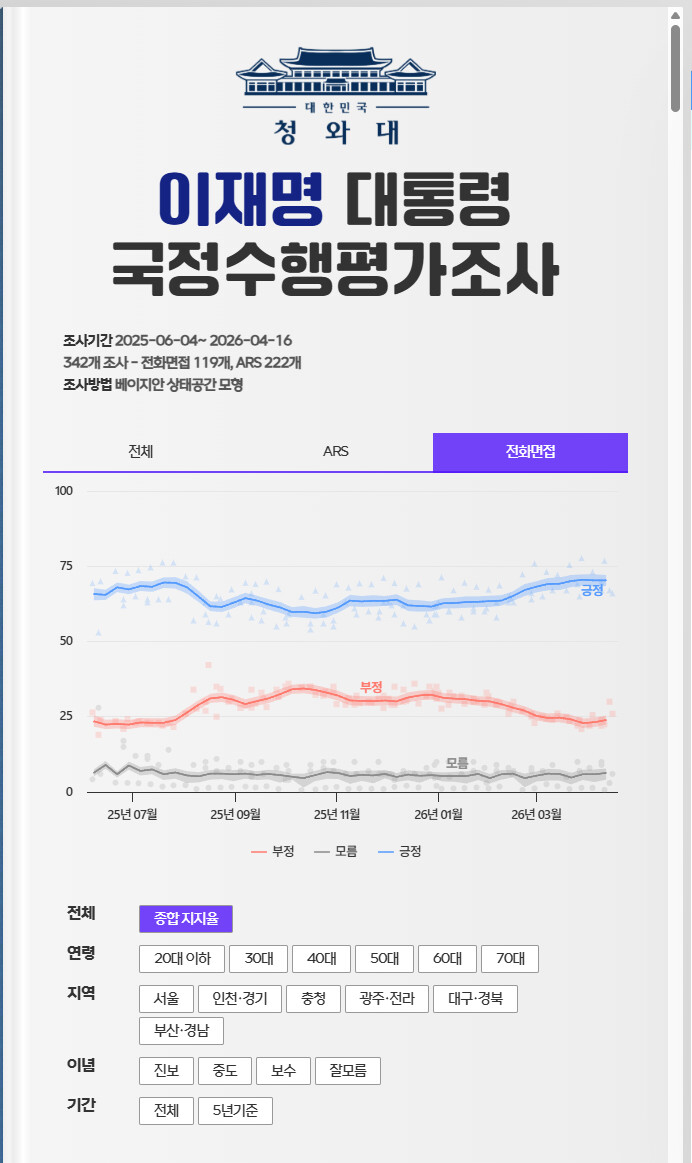Choose the 60대 age chip
The height and width of the screenshot is (1163, 692).
tap(447, 959)
